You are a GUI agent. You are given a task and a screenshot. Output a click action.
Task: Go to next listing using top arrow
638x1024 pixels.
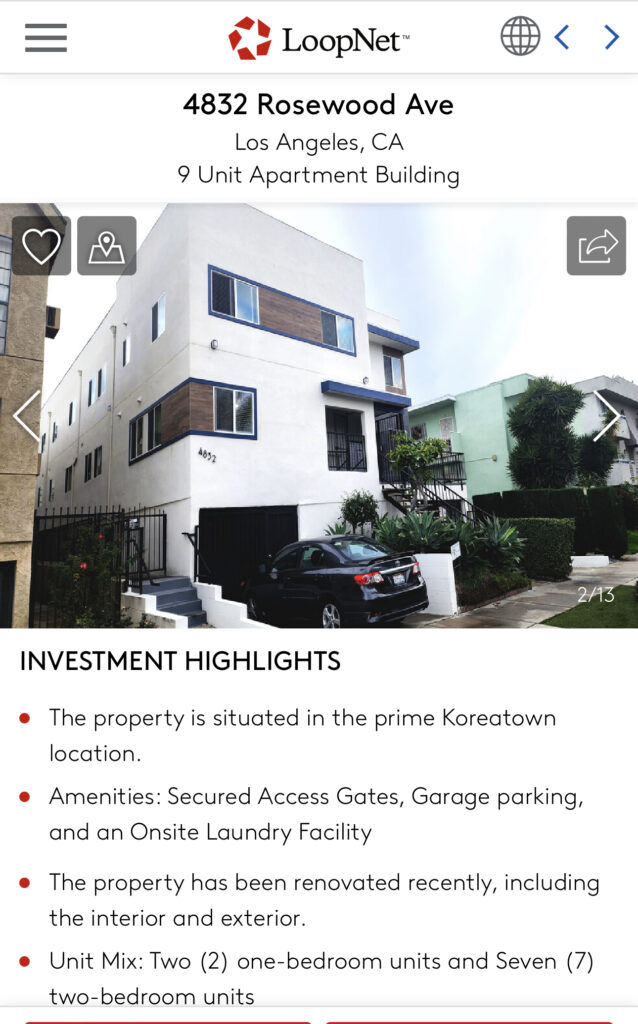[x=611, y=38]
